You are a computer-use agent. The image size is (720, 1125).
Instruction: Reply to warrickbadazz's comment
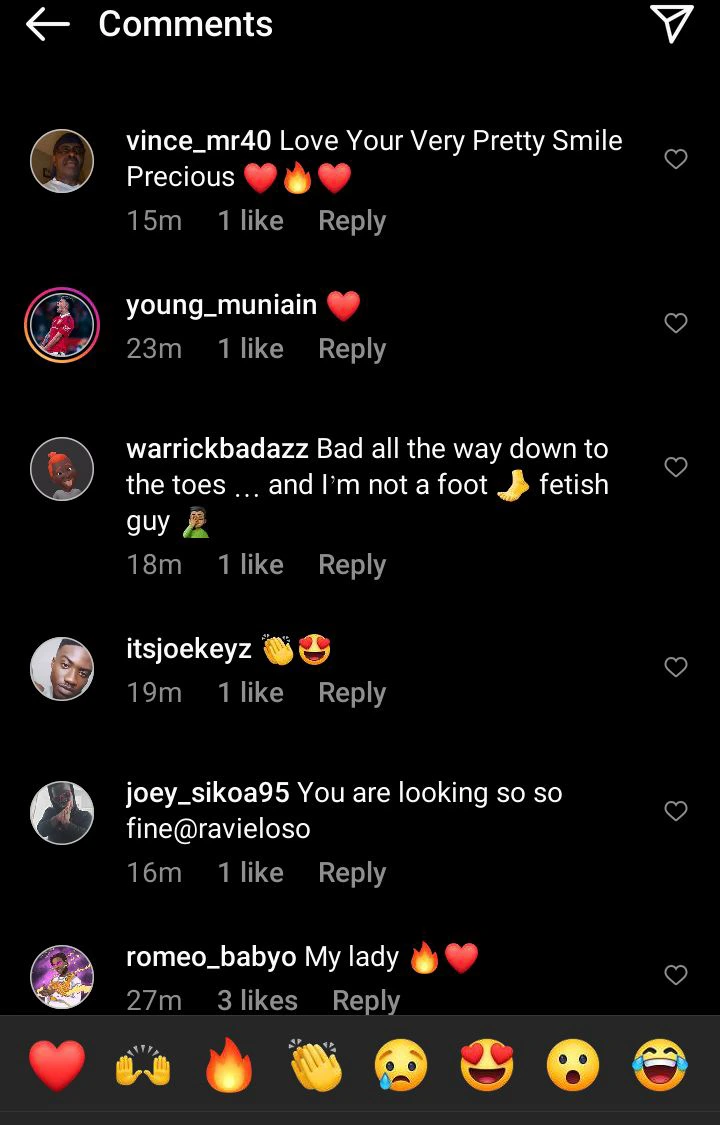[x=351, y=565]
